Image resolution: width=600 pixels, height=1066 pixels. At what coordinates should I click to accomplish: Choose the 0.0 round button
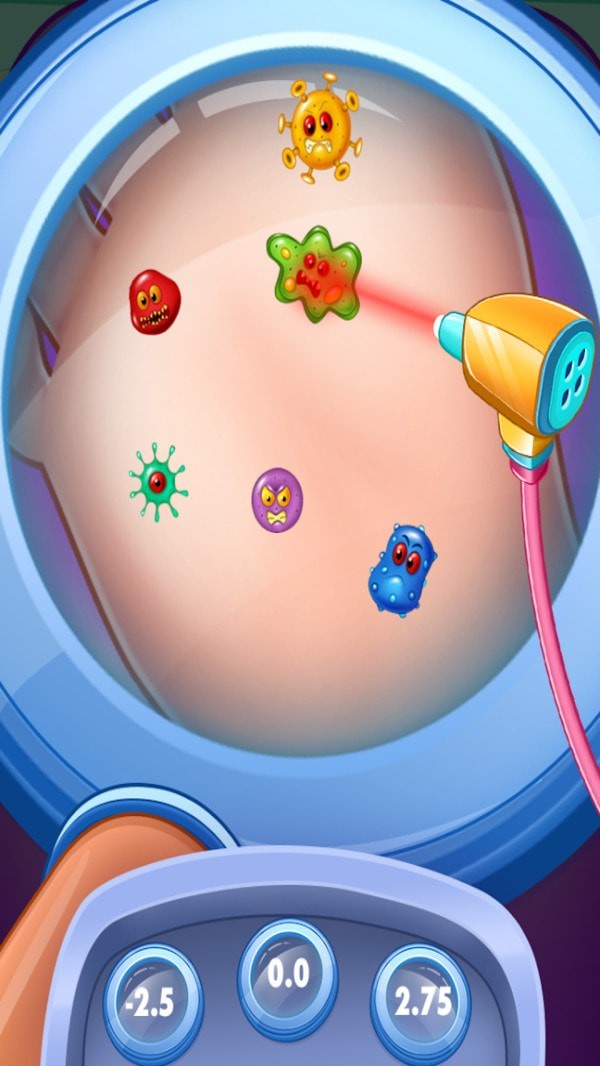tap(287, 977)
